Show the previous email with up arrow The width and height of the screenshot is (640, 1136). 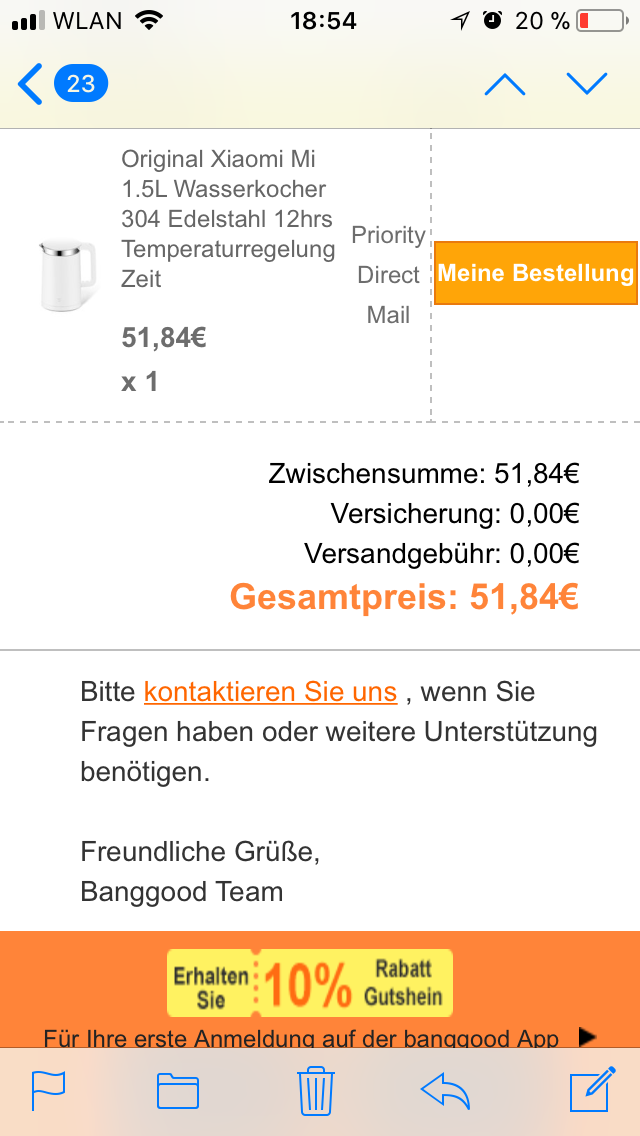pyautogui.click(x=504, y=84)
